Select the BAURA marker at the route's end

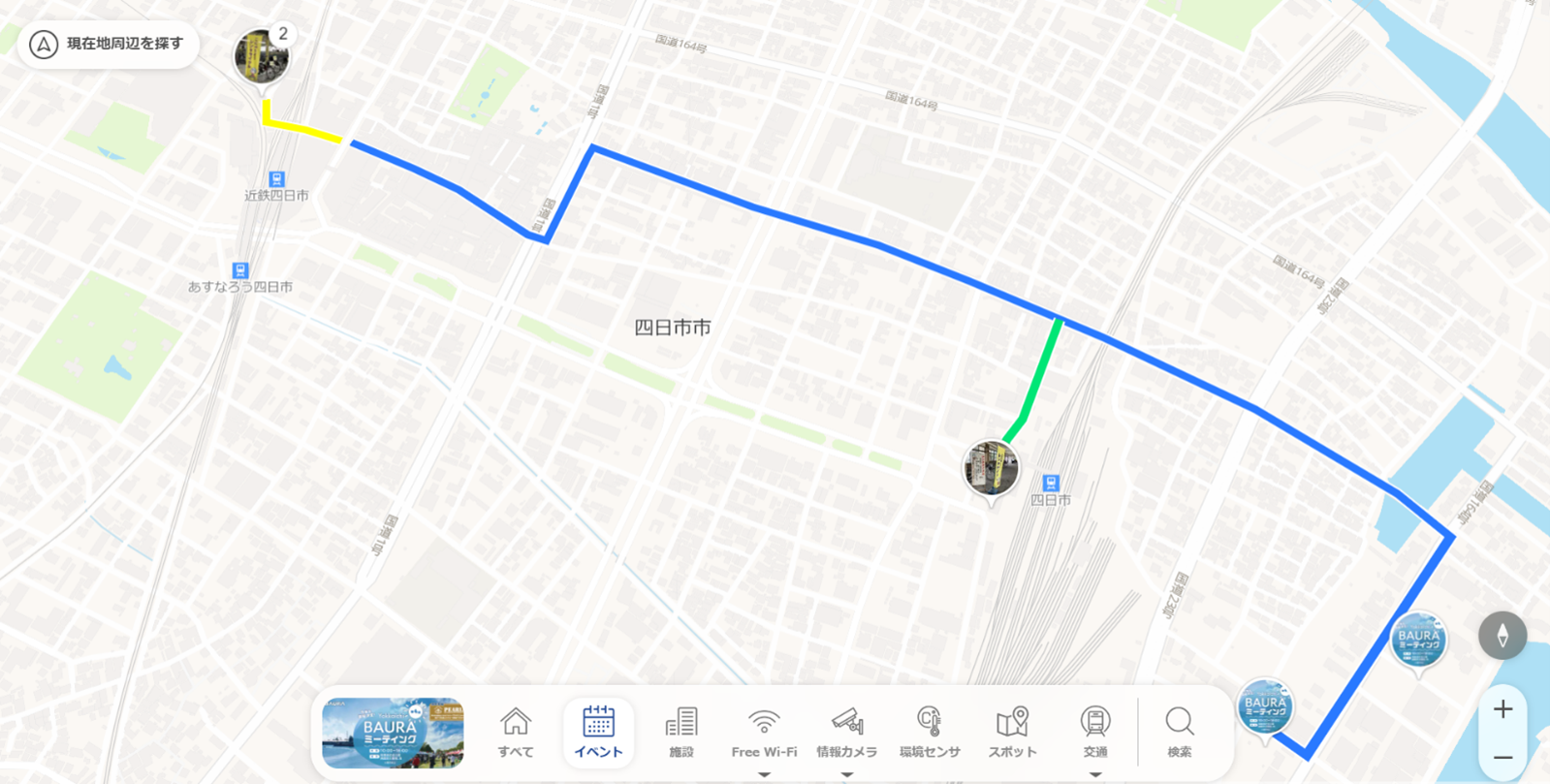tap(1265, 706)
